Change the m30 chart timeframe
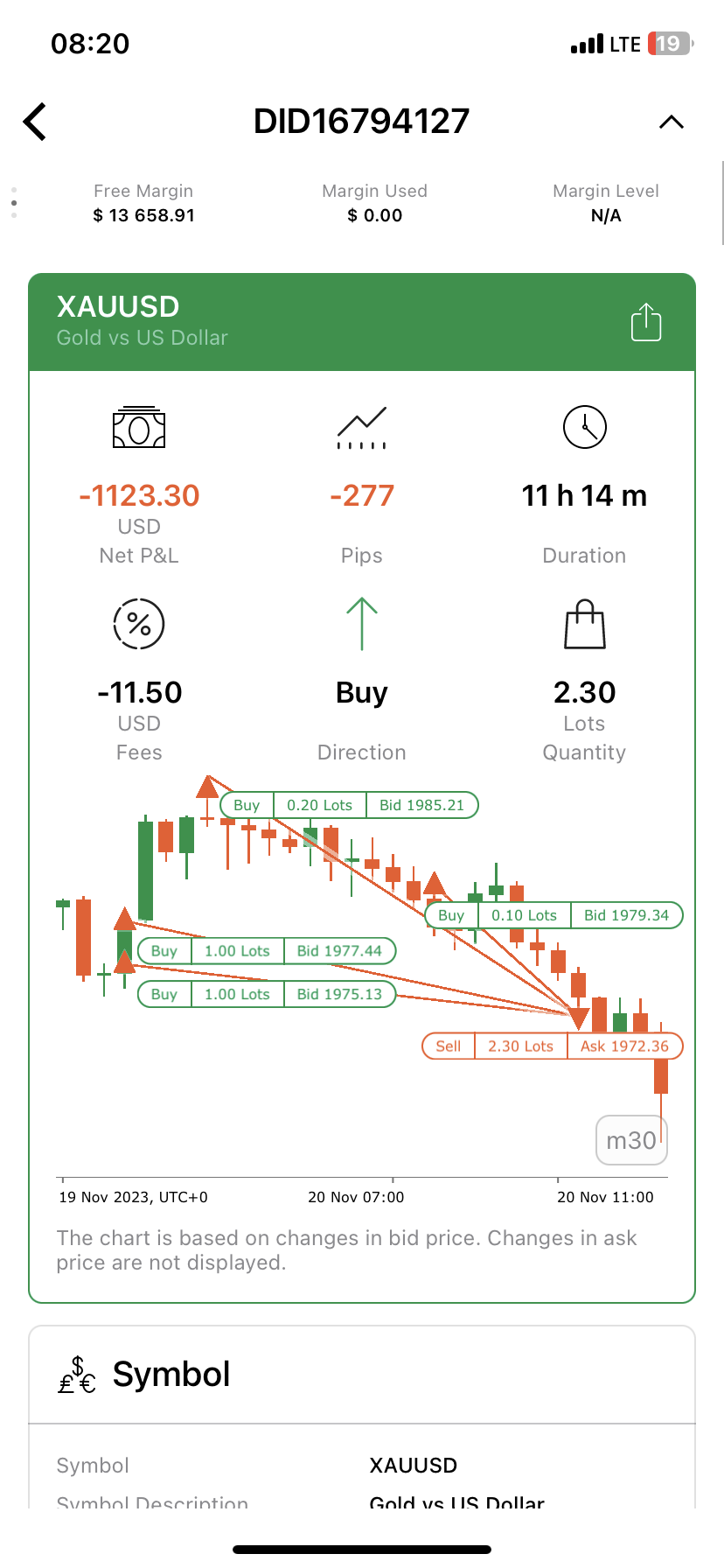Viewport: 724px width, 1568px height. (x=631, y=1140)
